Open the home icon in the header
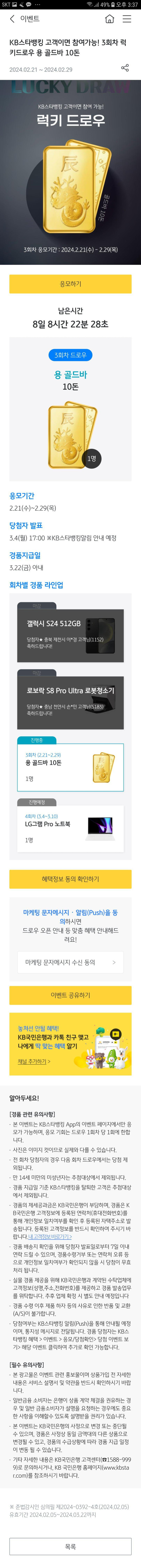The width and height of the screenshot is (141, 1568). coord(110,19)
